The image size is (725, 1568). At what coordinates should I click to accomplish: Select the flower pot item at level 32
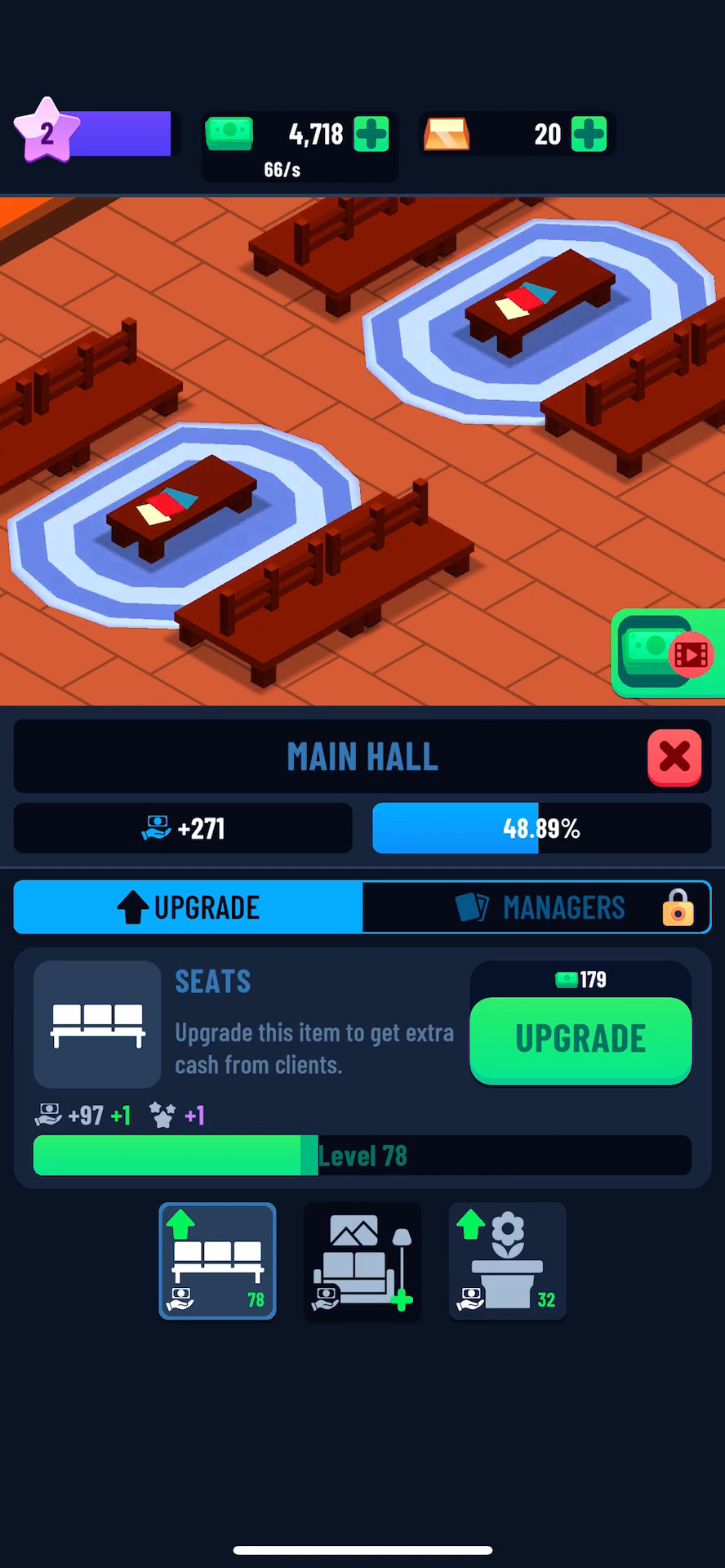tap(507, 1261)
